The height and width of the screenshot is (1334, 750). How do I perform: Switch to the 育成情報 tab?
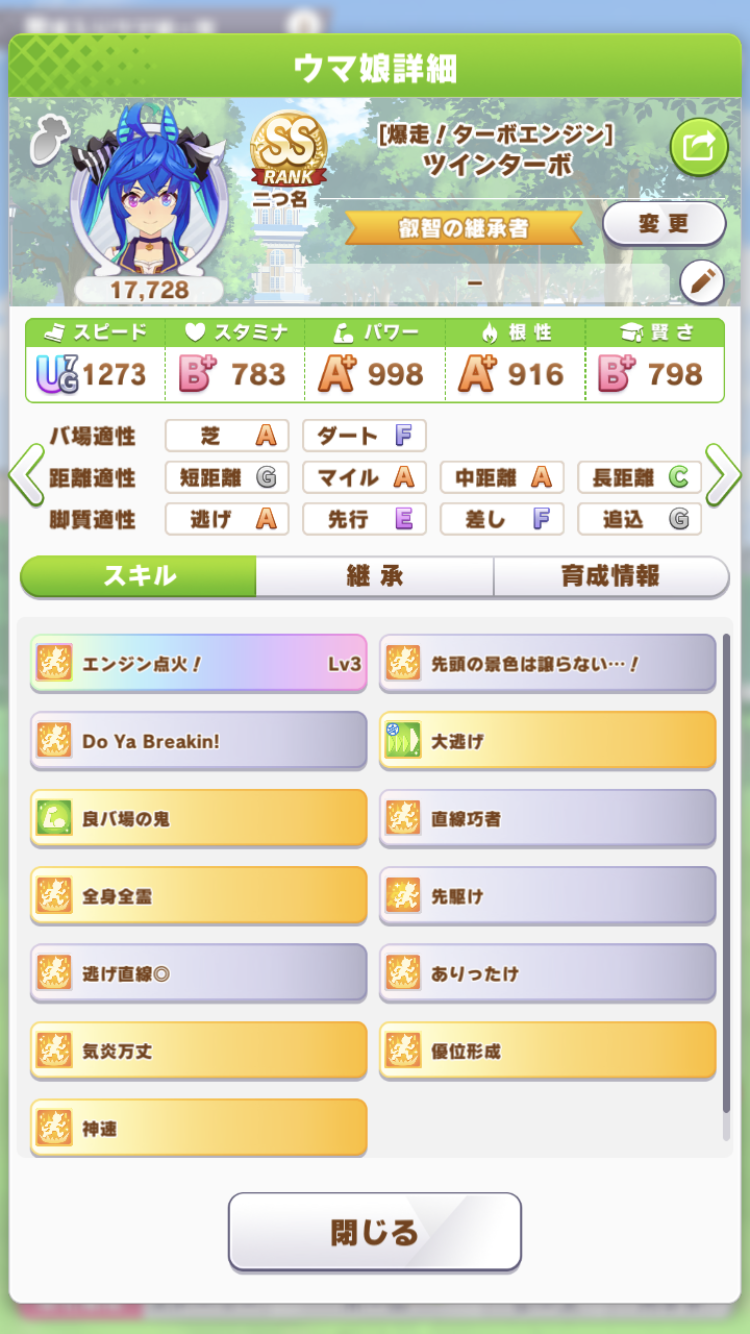tap(610, 576)
